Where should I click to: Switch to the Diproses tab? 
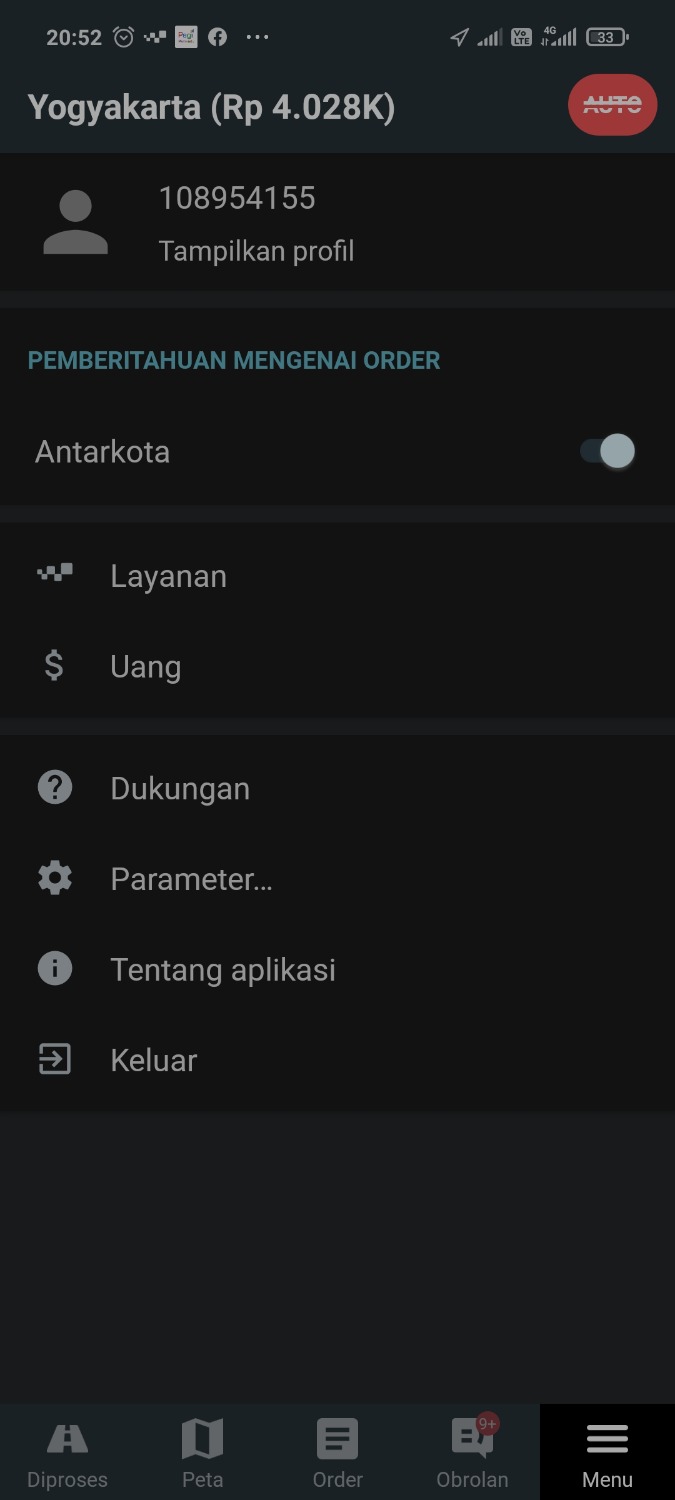pyautogui.click(x=67, y=1453)
